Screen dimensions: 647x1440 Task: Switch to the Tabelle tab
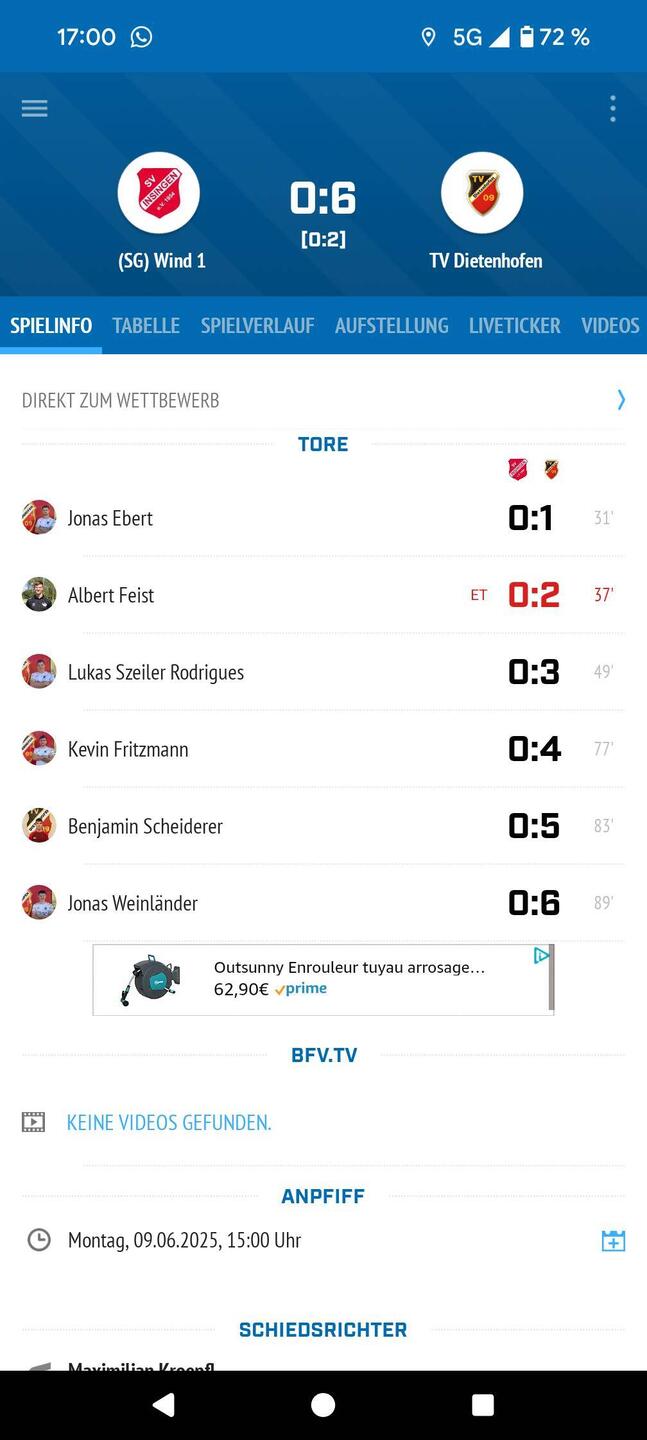pos(146,326)
